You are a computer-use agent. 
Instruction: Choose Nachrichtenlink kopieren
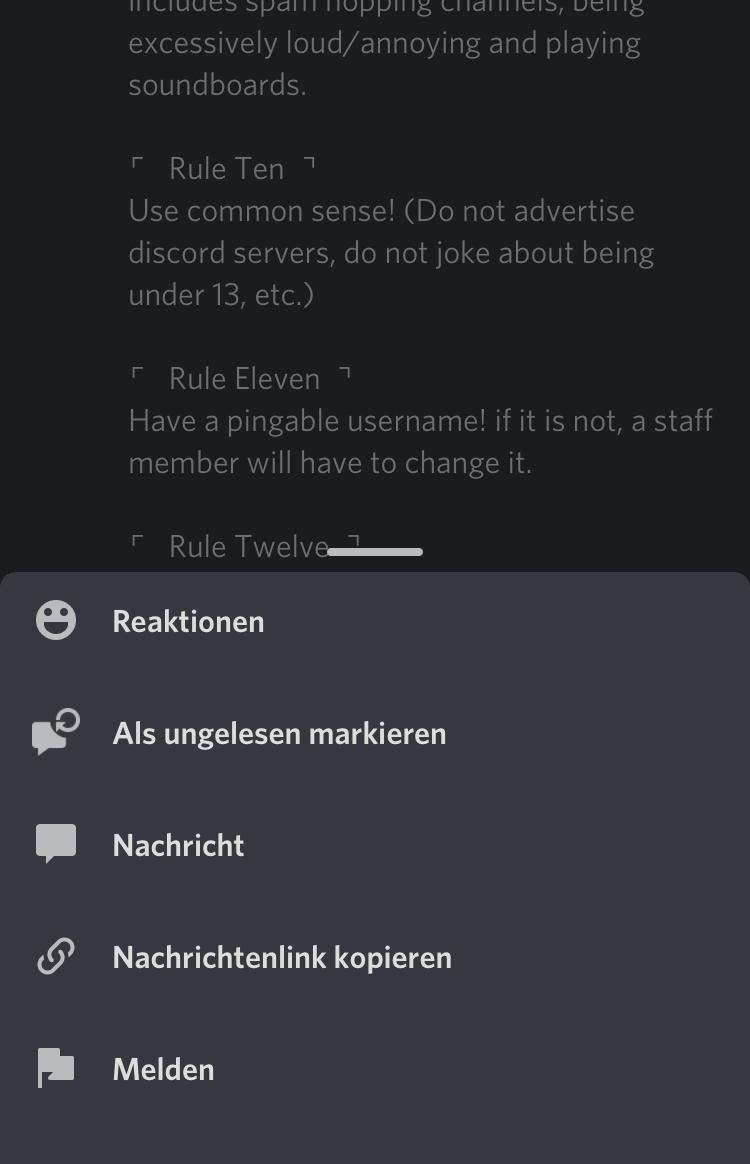point(282,957)
